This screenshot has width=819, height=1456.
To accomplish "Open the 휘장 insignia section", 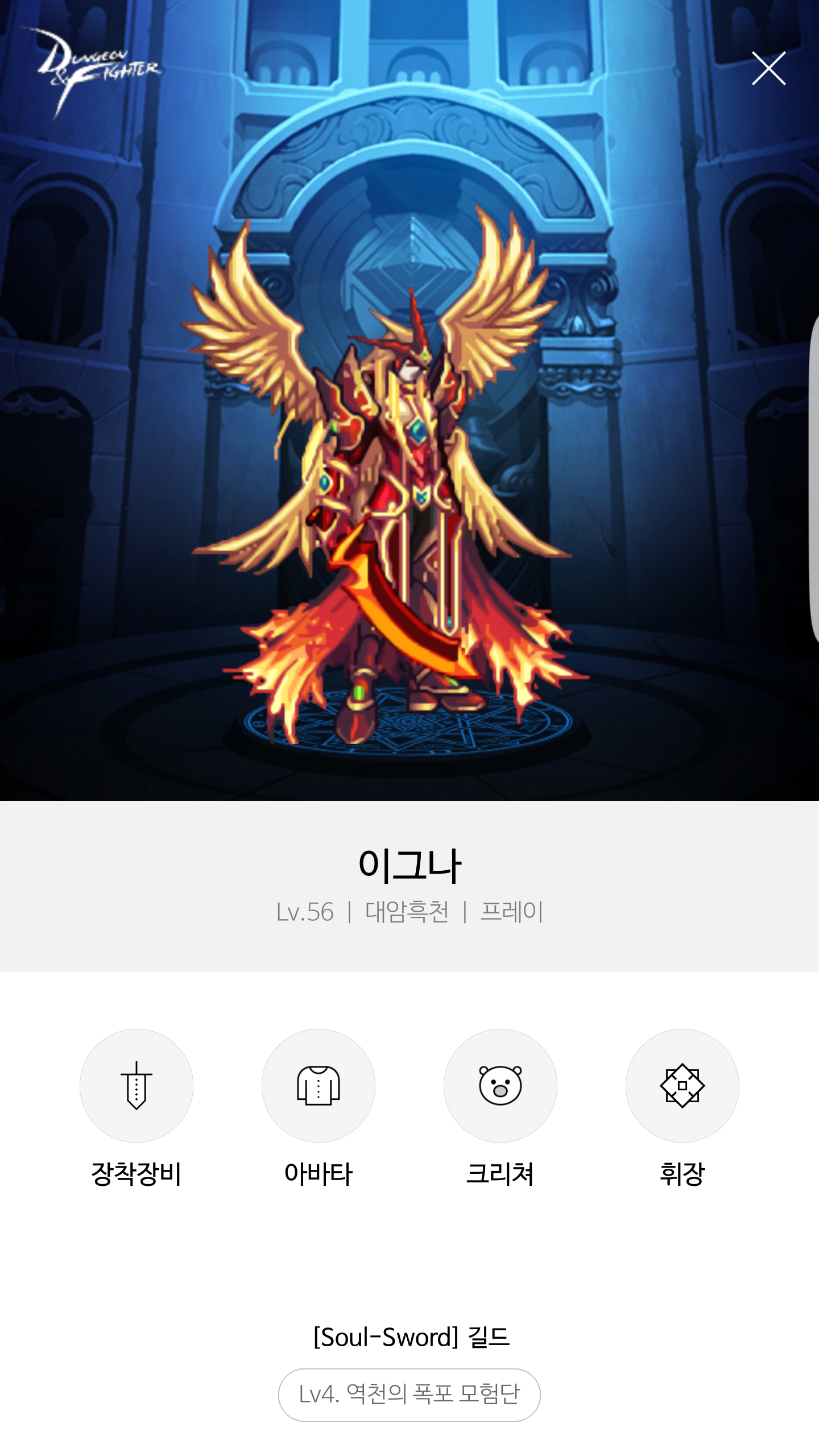I will click(x=682, y=1086).
